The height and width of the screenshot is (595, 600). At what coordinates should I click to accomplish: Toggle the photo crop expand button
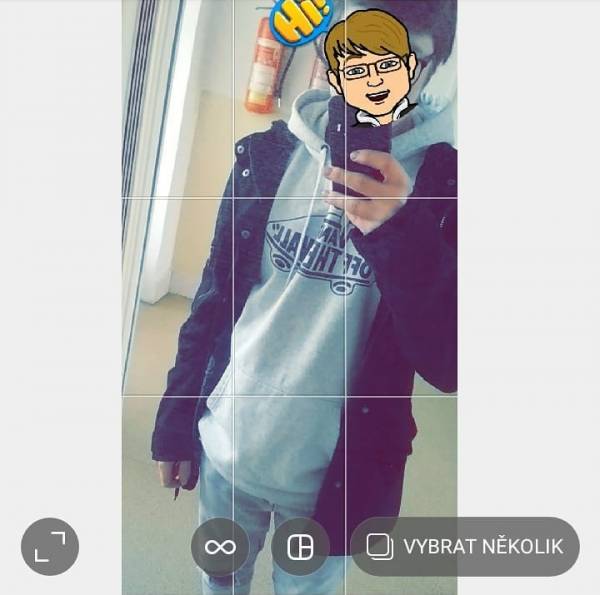tap(50, 546)
